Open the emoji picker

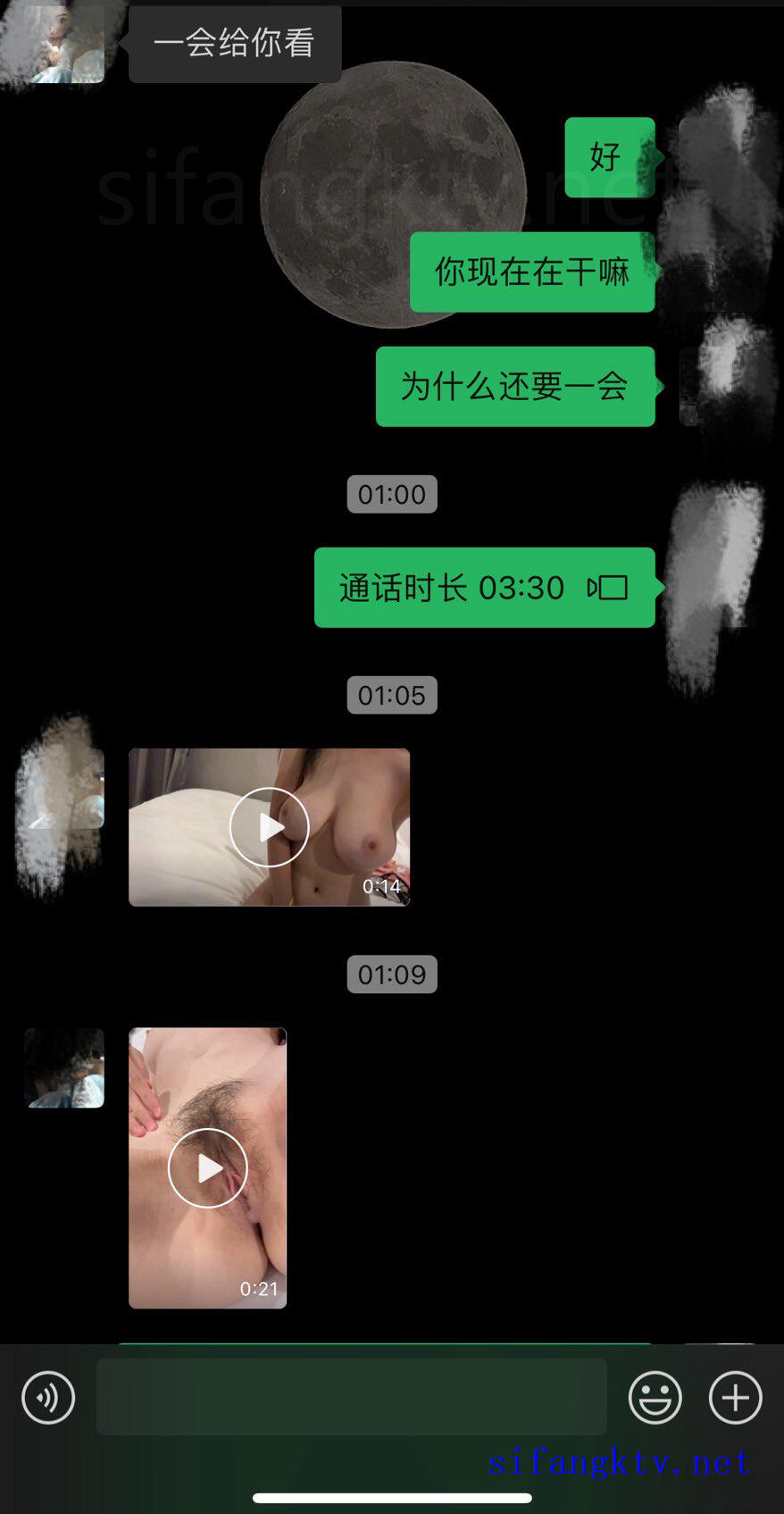656,1397
